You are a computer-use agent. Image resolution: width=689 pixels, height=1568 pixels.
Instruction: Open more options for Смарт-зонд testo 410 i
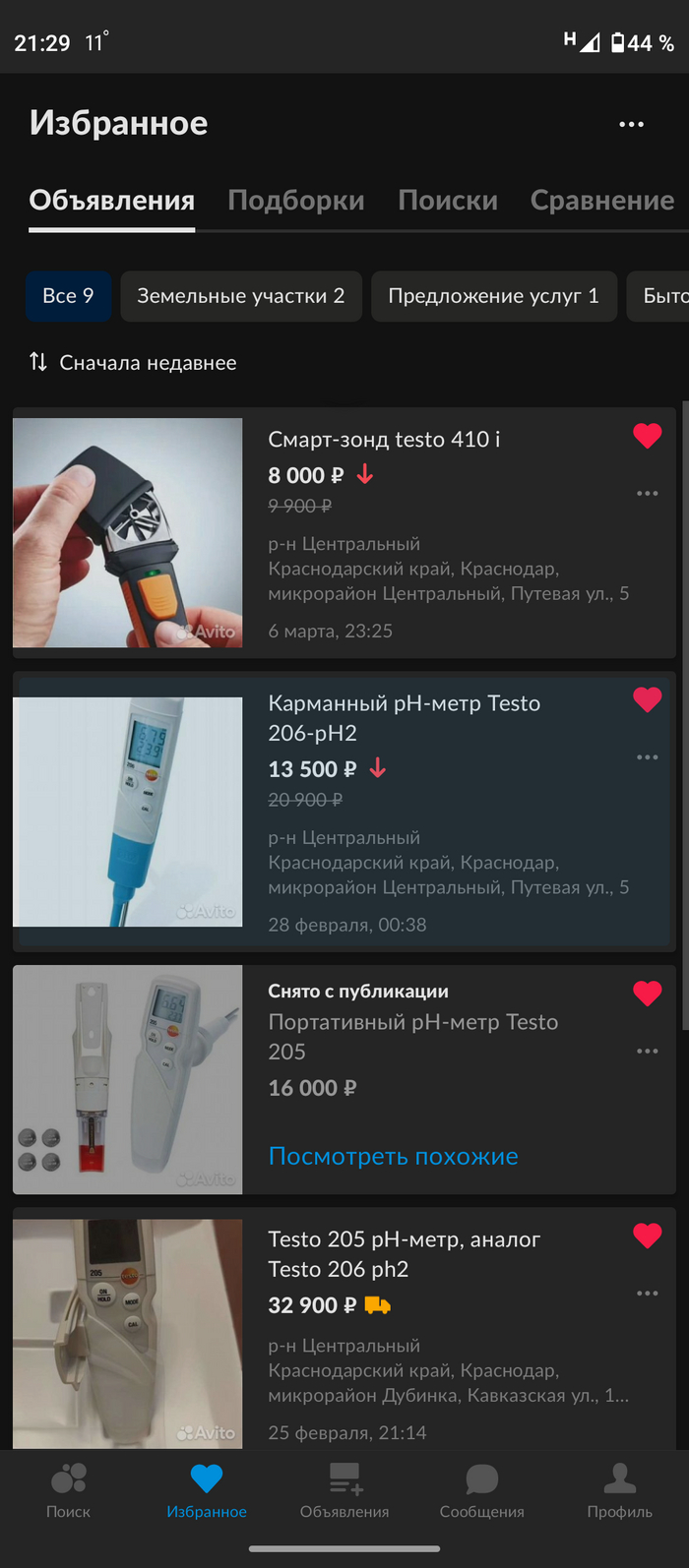tap(647, 493)
